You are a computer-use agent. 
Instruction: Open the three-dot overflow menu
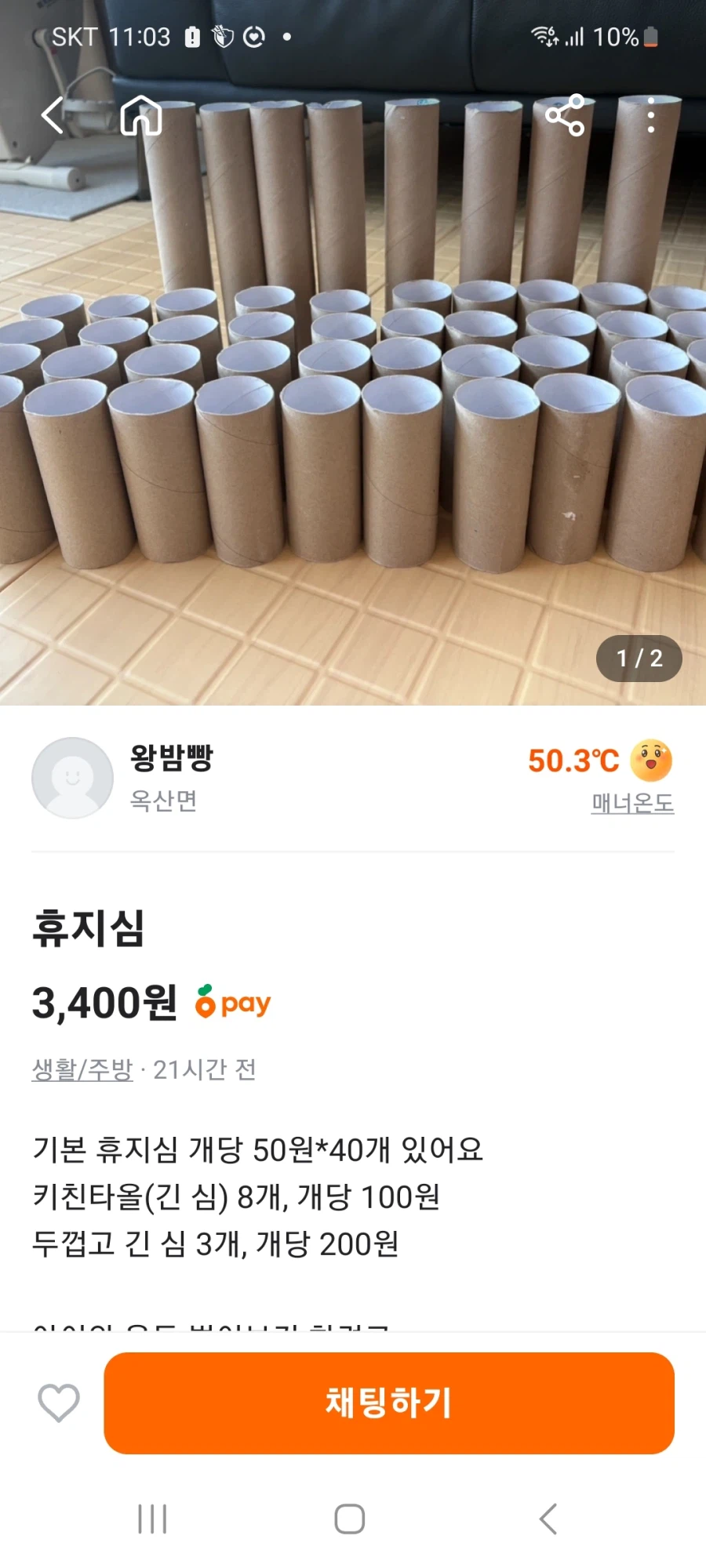651,115
